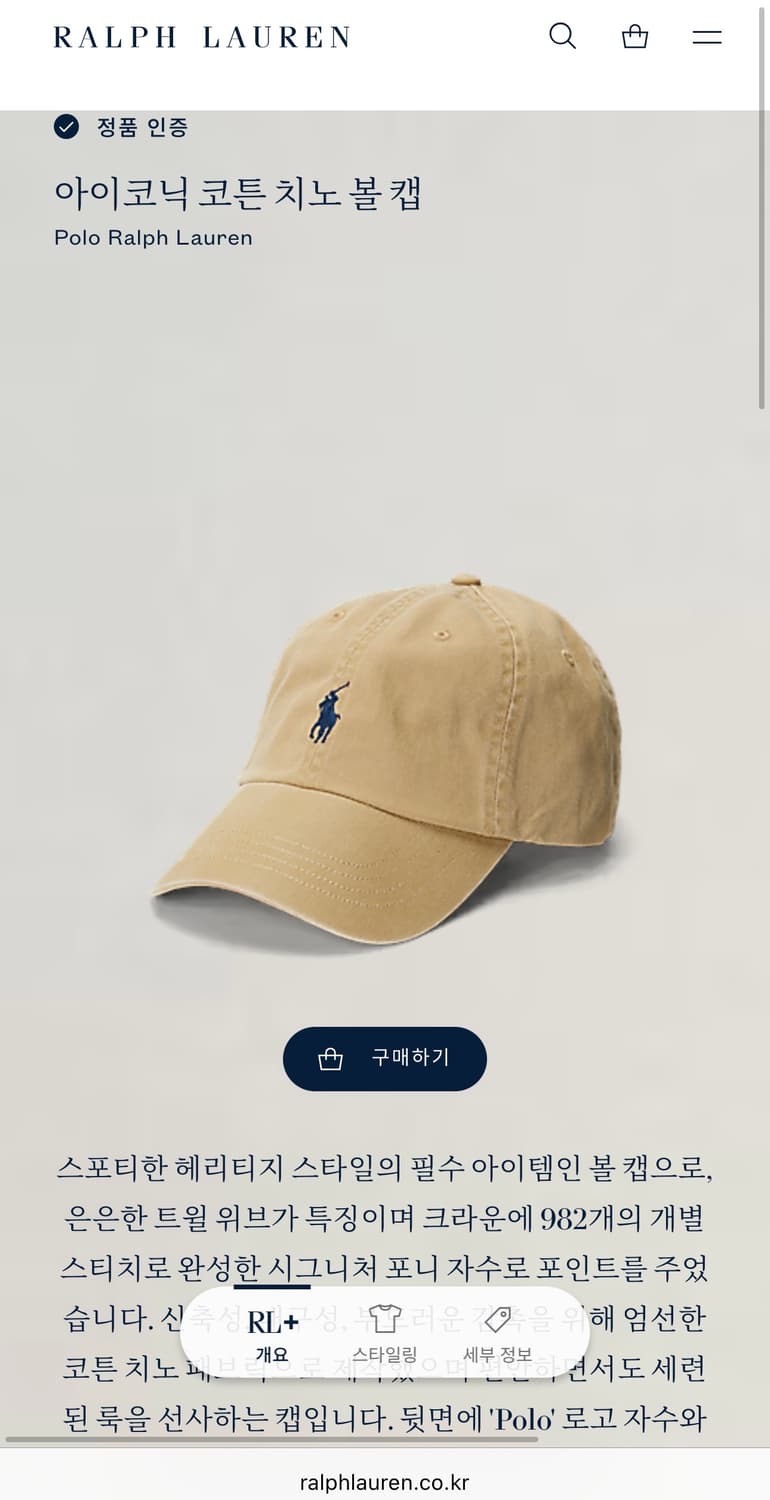Select the product title 아이코닉 코튼 치노 볼 캡
The width and height of the screenshot is (770, 1500).
point(240,196)
